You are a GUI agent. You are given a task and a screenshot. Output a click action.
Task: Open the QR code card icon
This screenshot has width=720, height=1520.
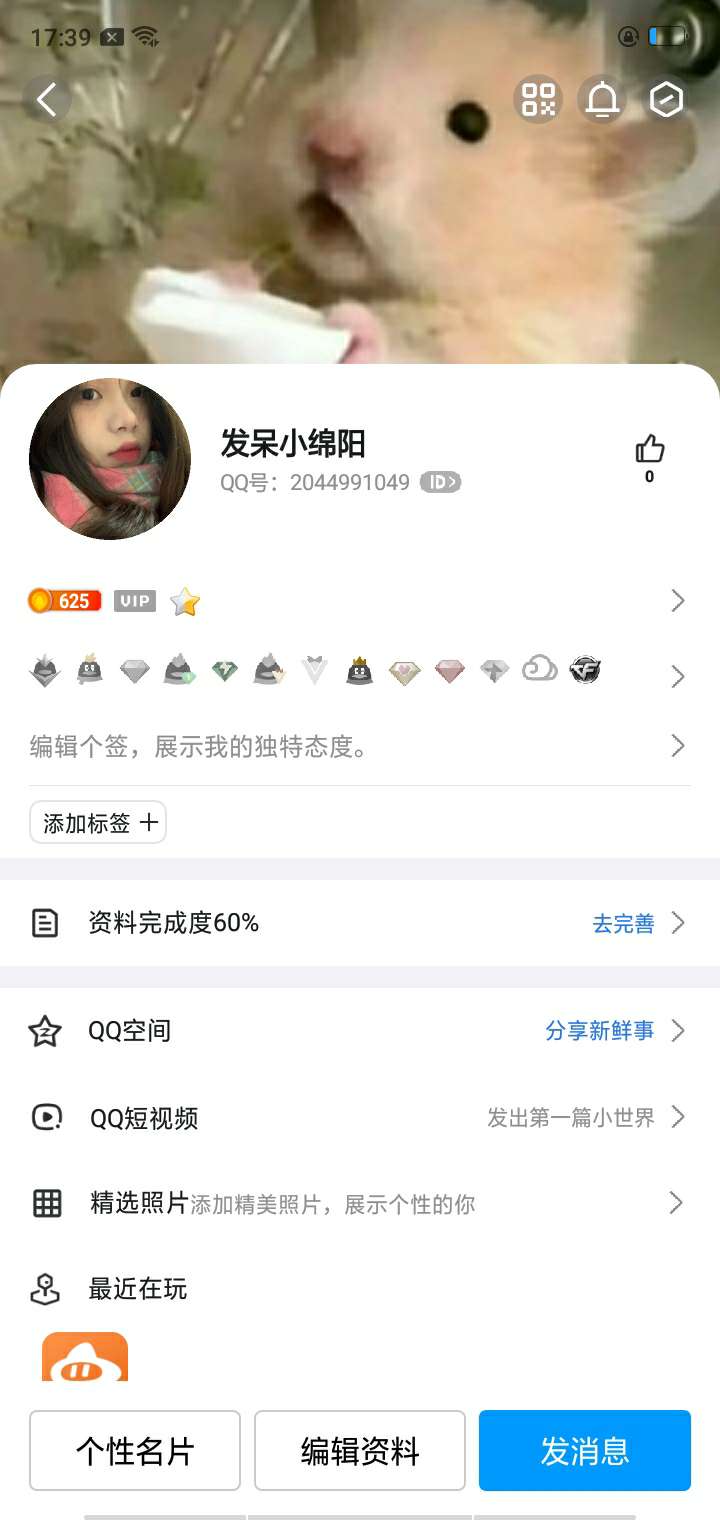click(538, 99)
